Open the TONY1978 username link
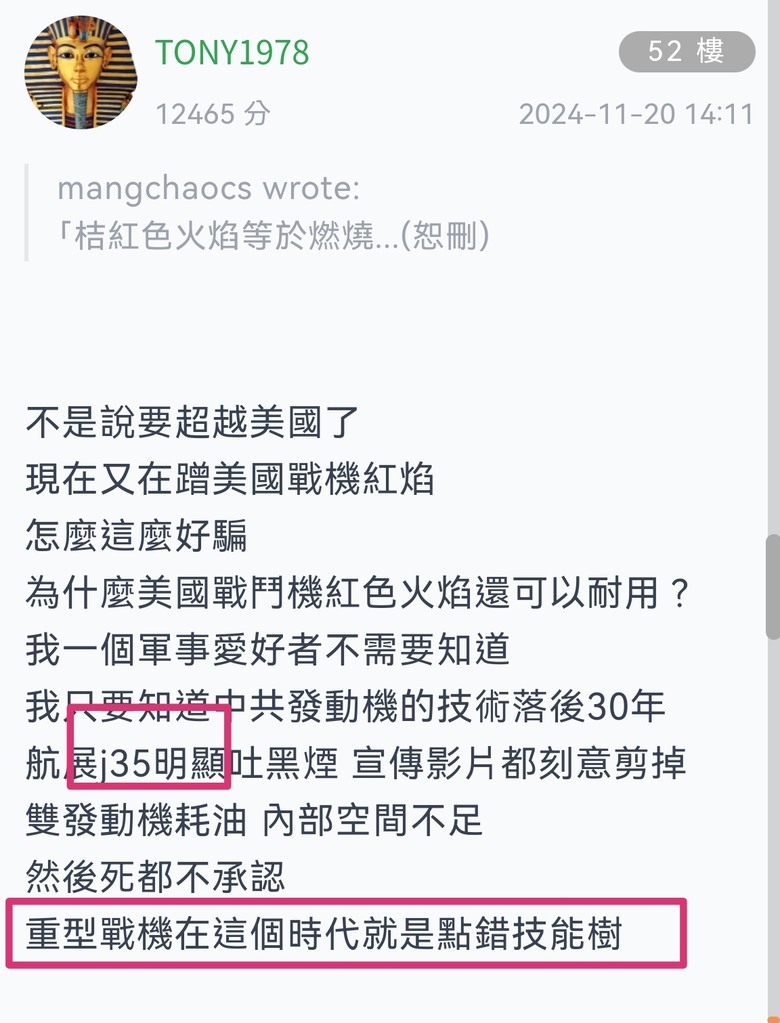This screenshot has height=1023, width=780. pyautogui.click(x=232, y=52)
